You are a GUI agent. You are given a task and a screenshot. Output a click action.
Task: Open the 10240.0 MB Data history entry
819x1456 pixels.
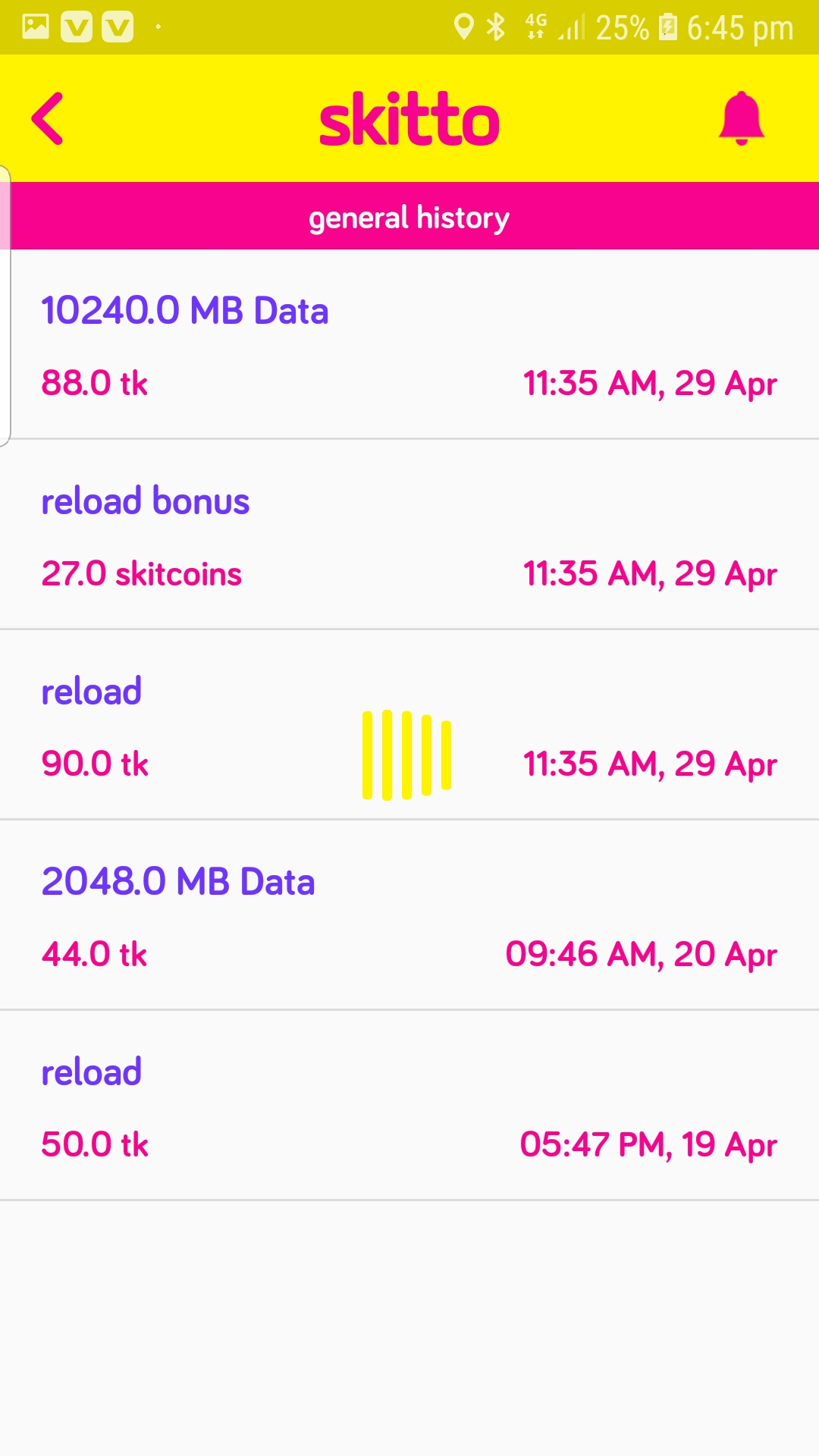[x=409, y=344]
